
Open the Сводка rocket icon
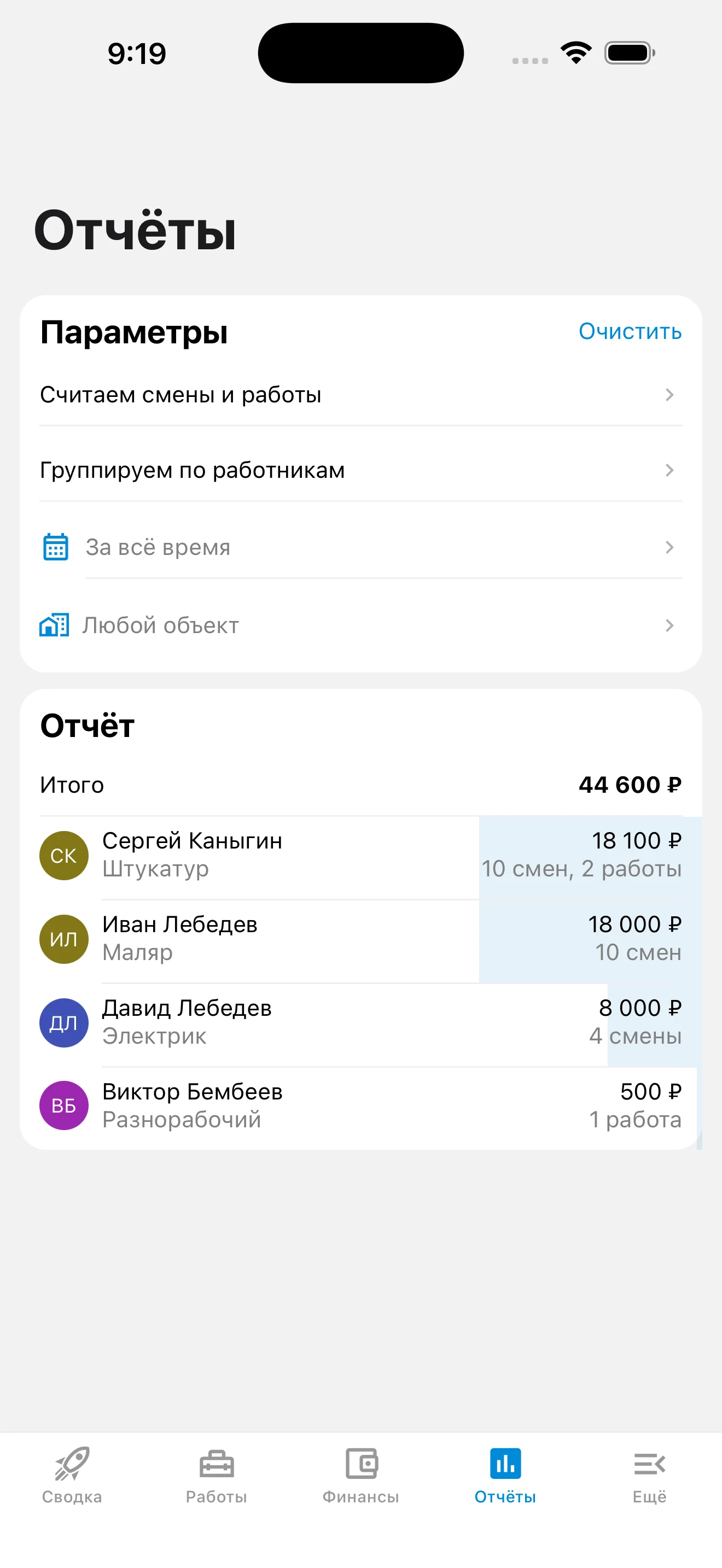point(71,1464)
